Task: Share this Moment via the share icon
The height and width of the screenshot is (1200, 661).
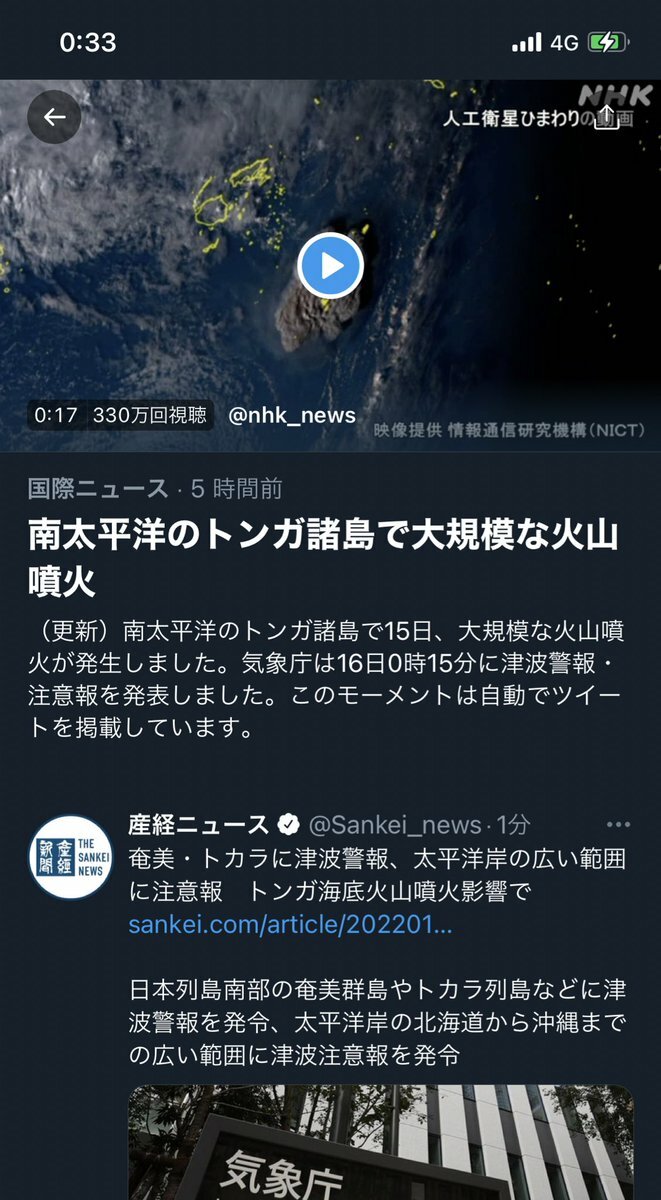Action: (605, 118)
